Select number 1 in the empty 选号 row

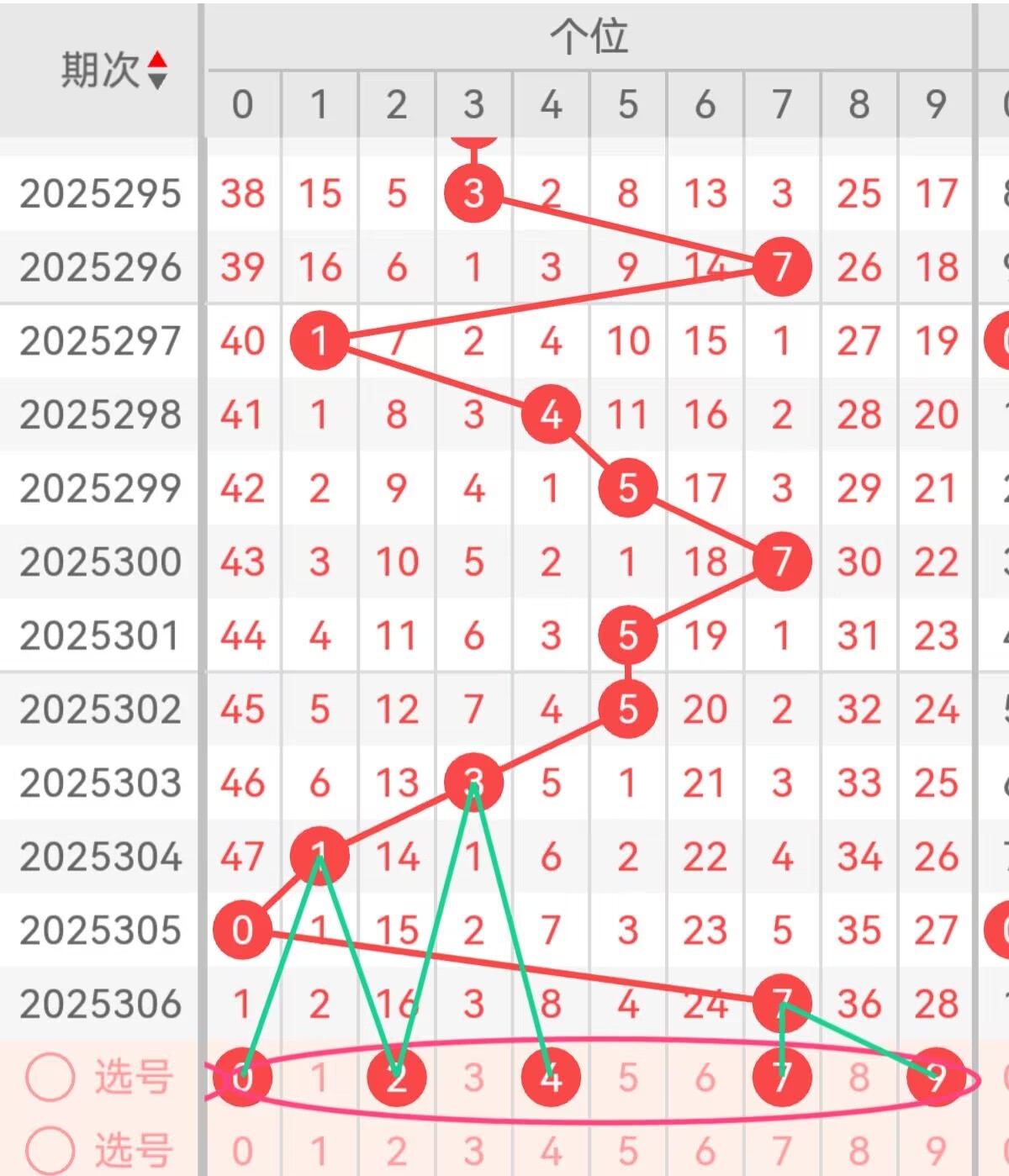pyautogui.click(x=320, y=1151)
